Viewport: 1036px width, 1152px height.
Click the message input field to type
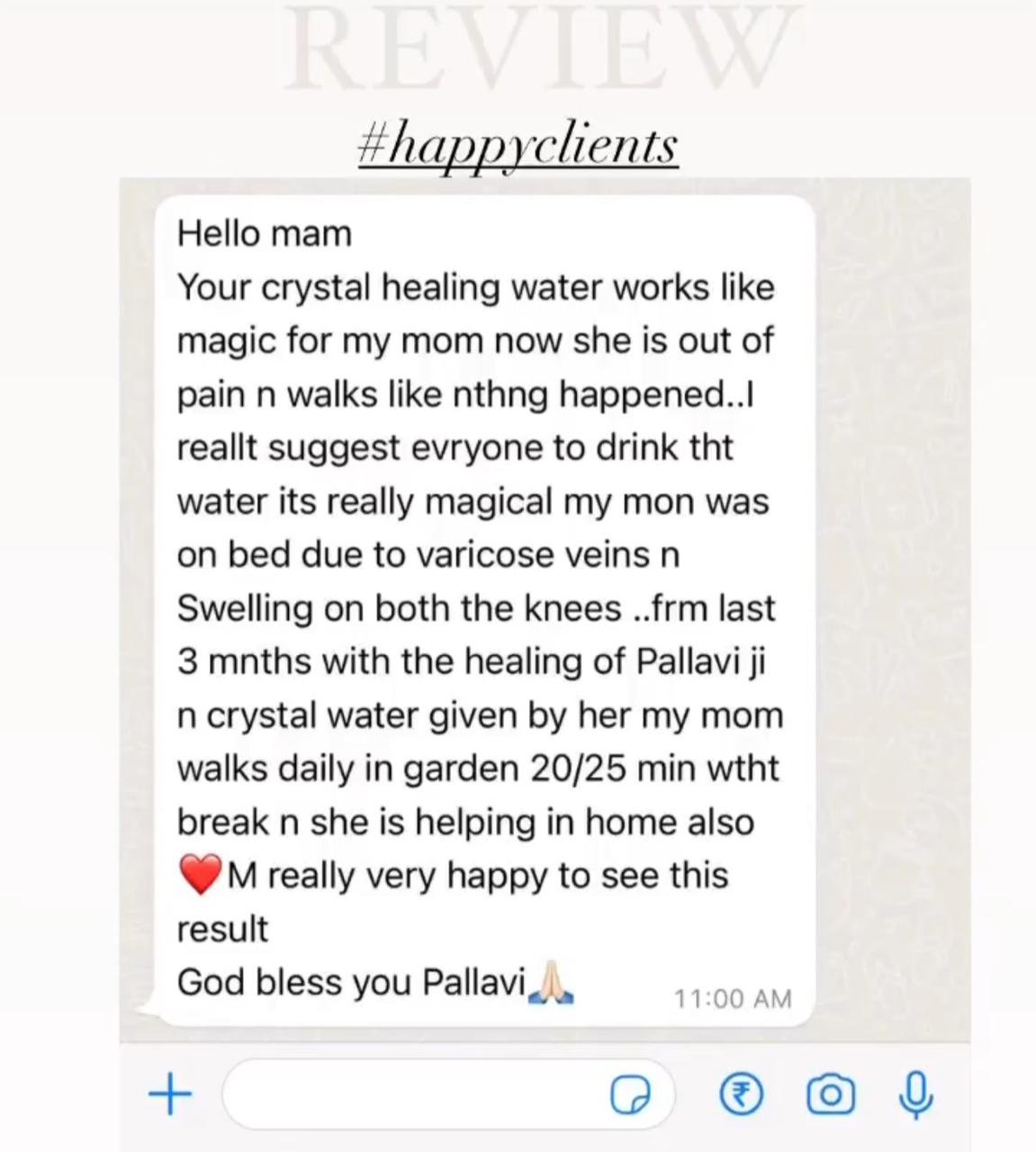pos(405,1093)
